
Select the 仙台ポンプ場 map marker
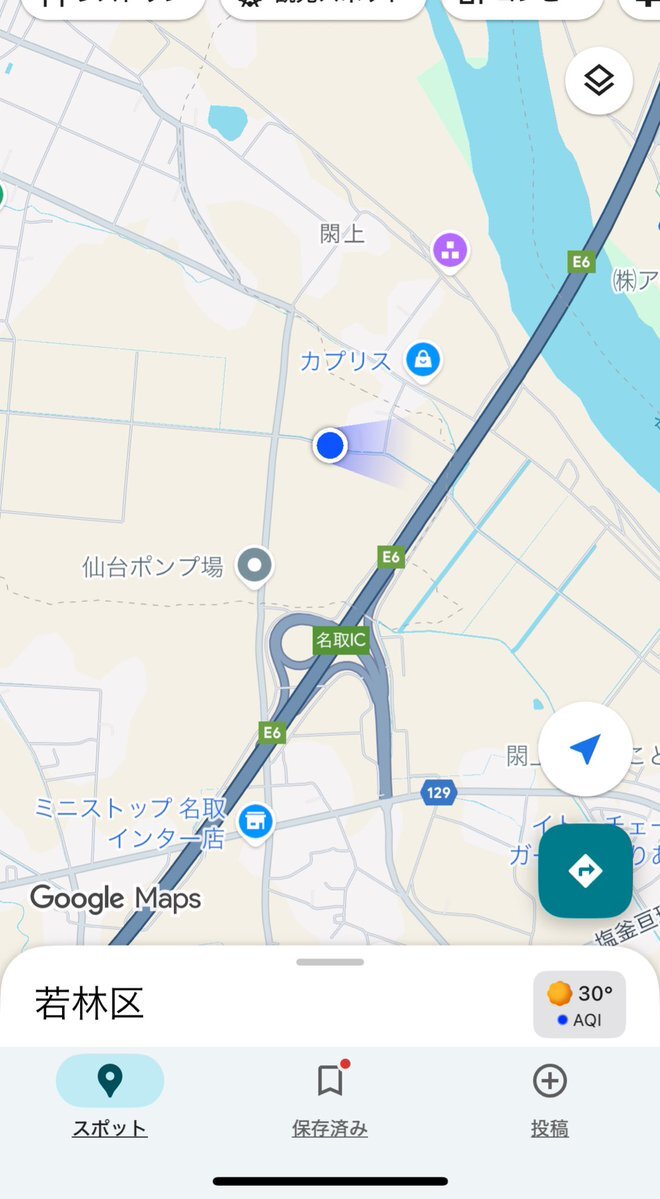click(255, 567)
